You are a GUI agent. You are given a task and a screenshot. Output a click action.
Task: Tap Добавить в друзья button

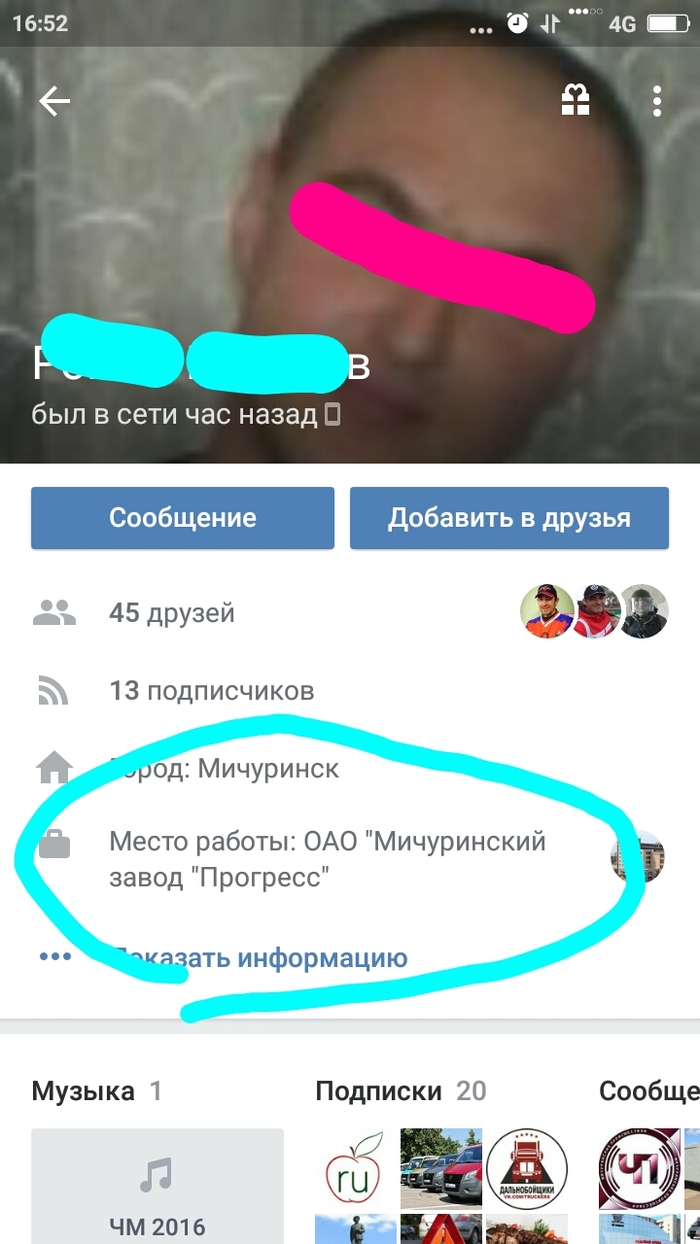click(x=509, y=518)
